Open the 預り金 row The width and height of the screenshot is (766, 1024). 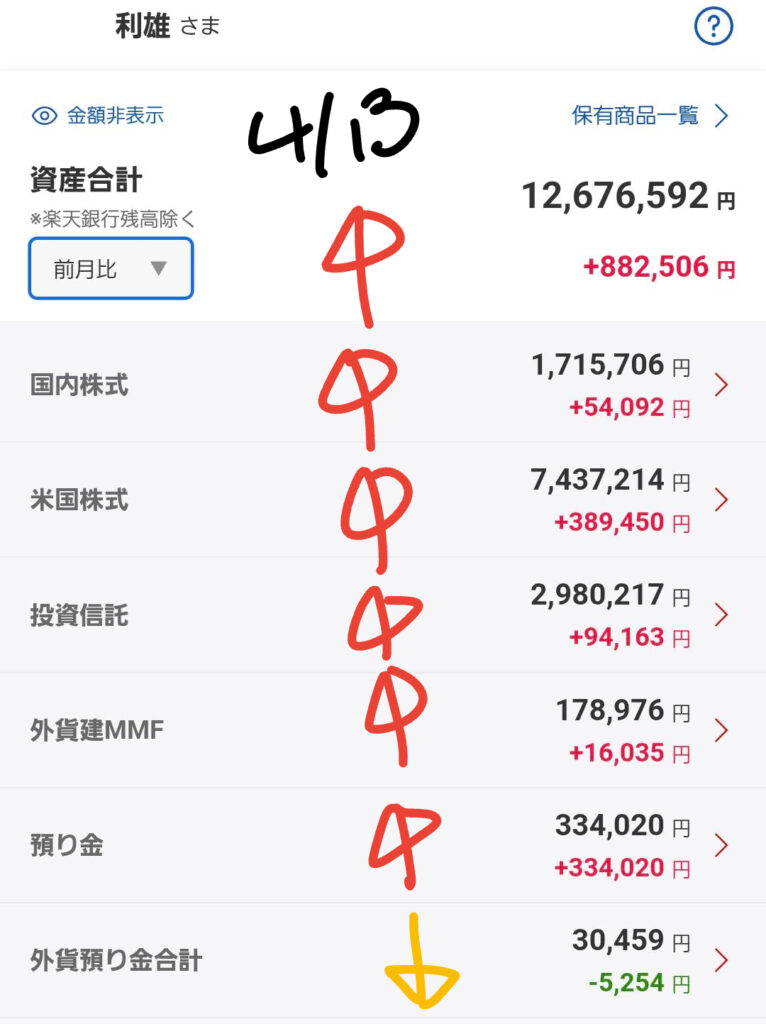point(383,845)
